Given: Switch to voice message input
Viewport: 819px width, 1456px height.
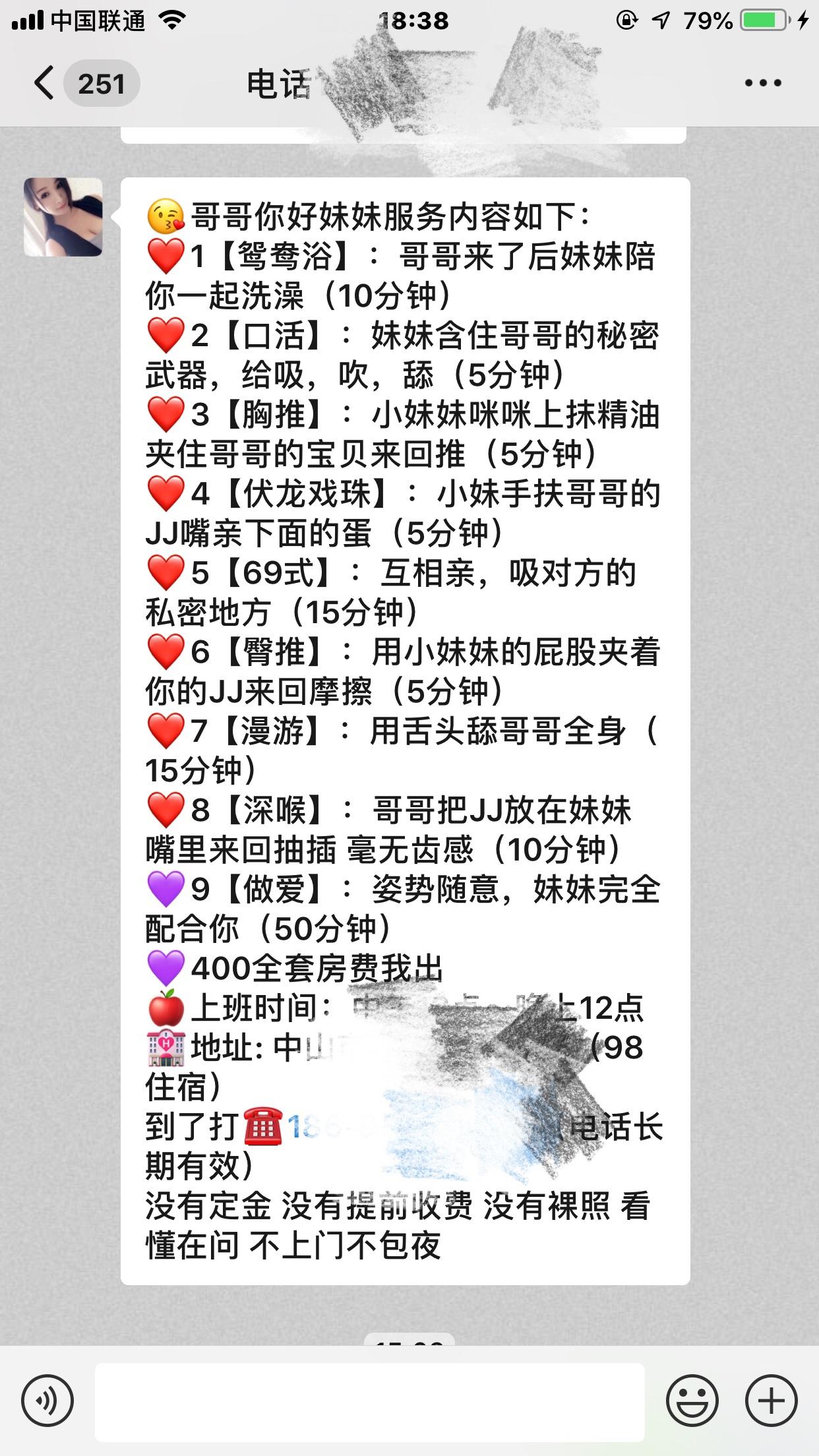Looking at the screenshot, I should 48,1399.
